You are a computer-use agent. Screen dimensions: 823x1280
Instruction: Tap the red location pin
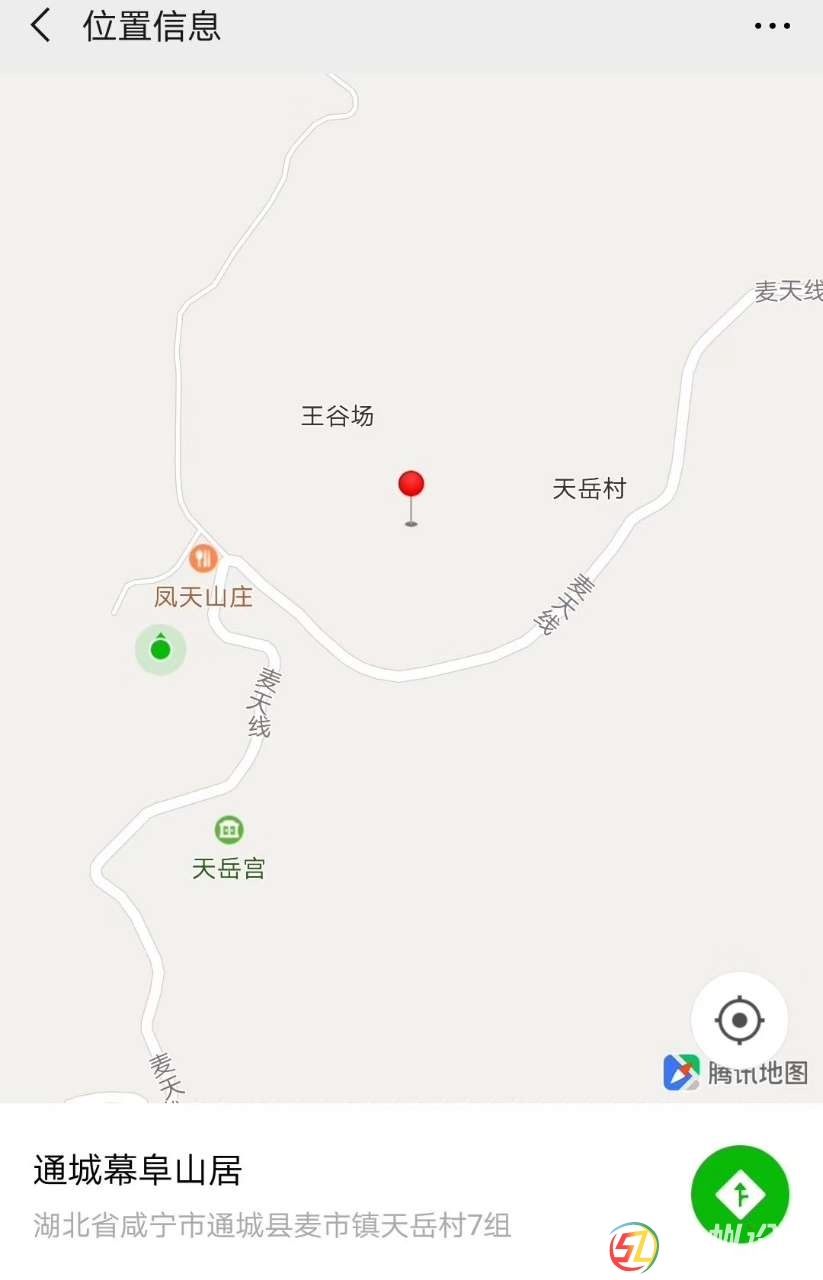pos(411,487)
